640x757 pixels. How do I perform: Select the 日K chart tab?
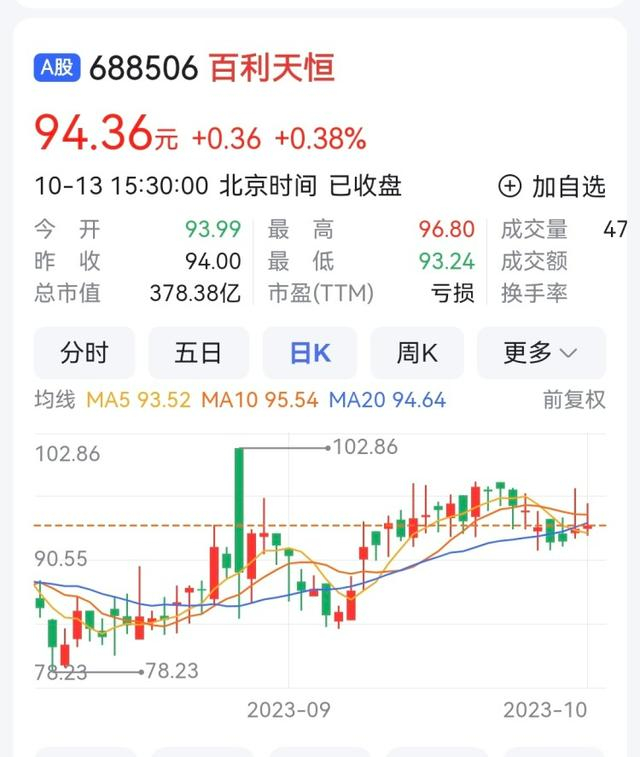(x=310, y=353)
